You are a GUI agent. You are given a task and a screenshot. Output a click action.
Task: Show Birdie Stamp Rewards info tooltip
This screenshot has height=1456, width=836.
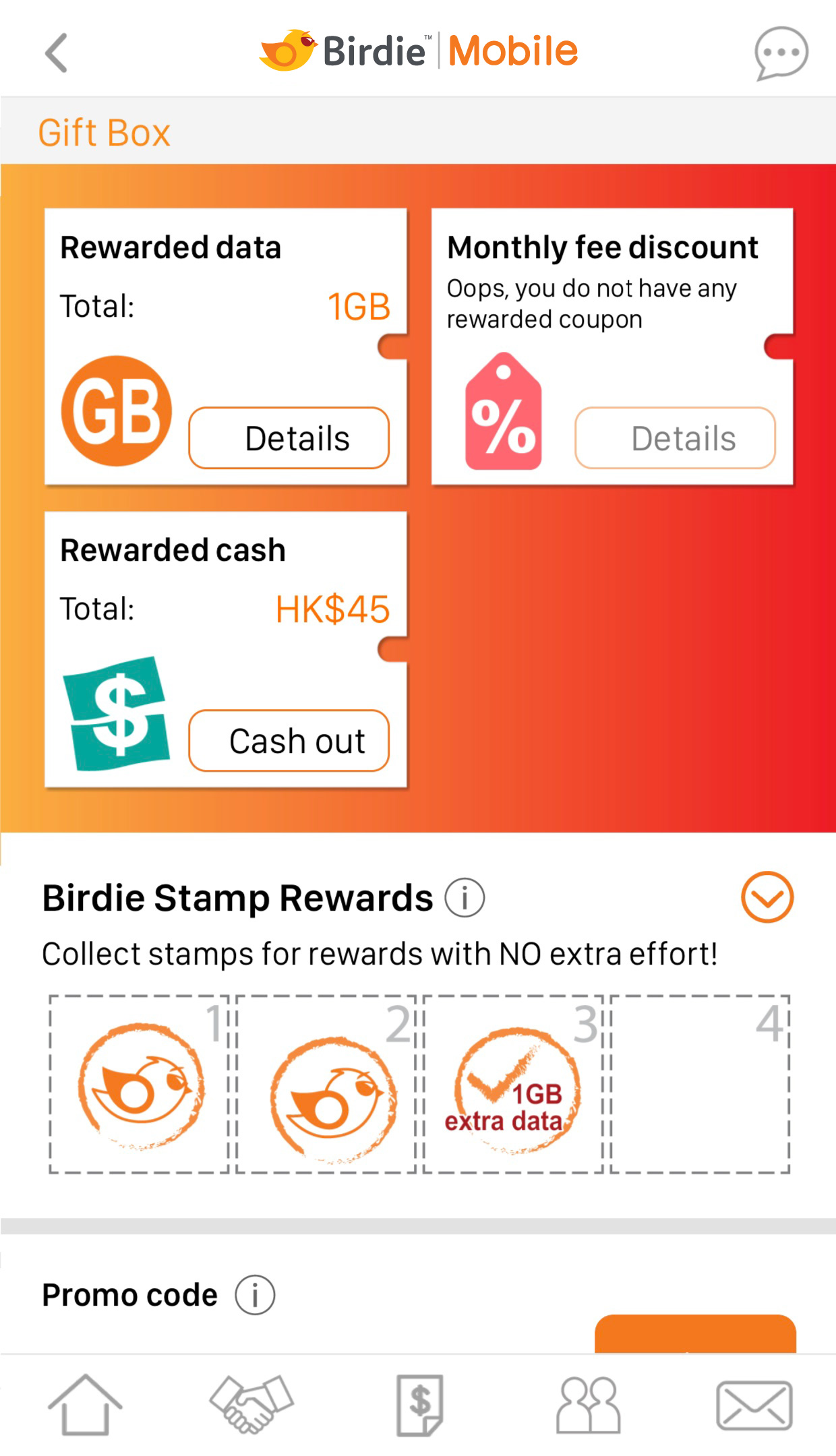coord(464,897)
